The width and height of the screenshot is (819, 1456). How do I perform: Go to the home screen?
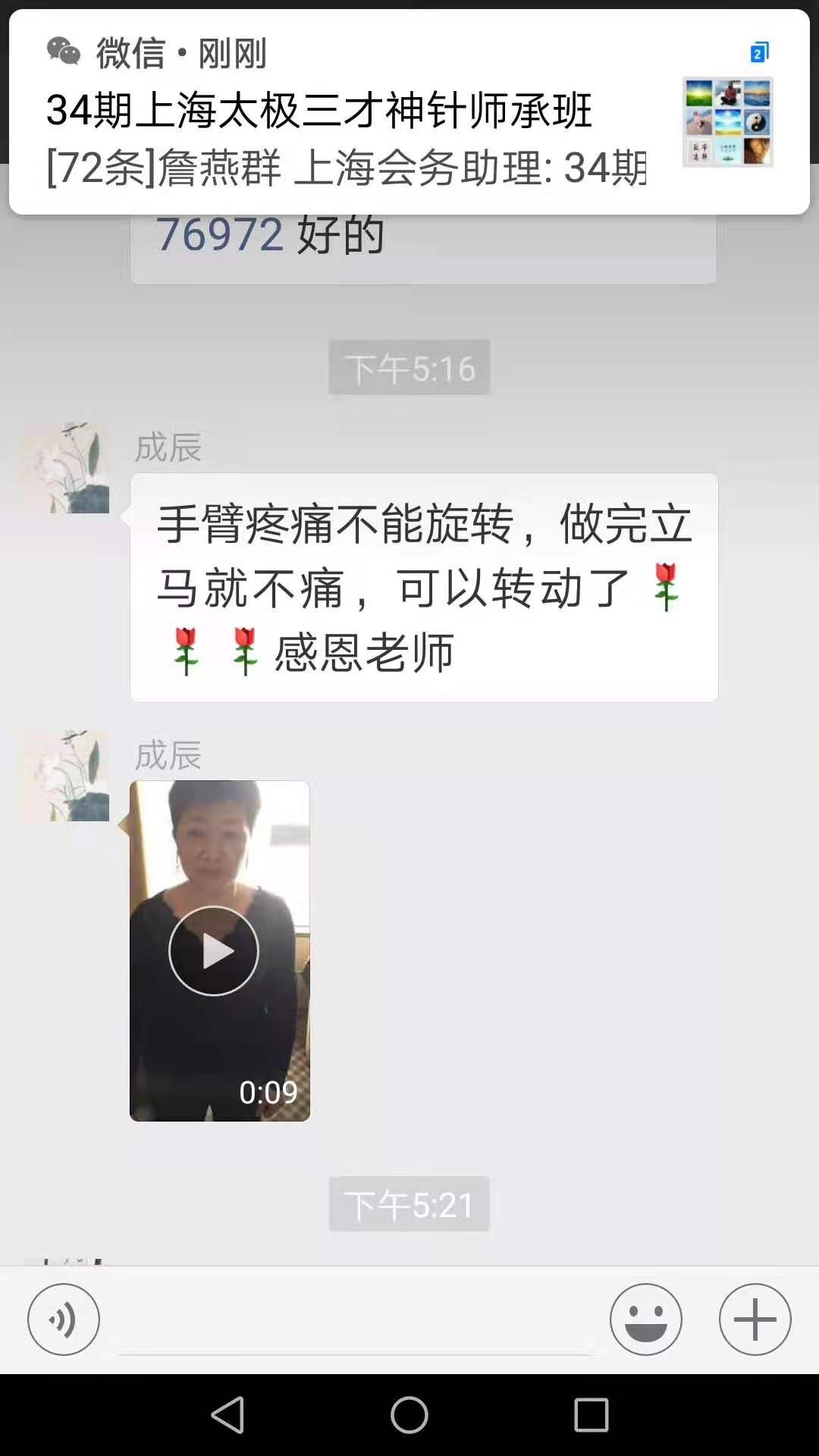409,1415
